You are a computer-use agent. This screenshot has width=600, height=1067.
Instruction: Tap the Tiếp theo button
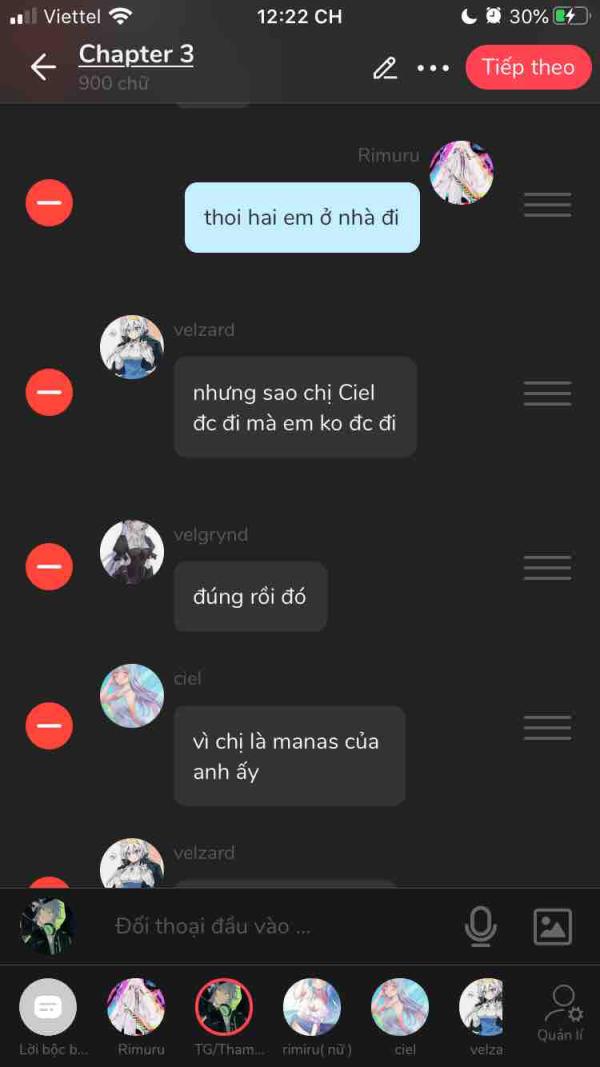pyautogui.click(x=529, y=67)
